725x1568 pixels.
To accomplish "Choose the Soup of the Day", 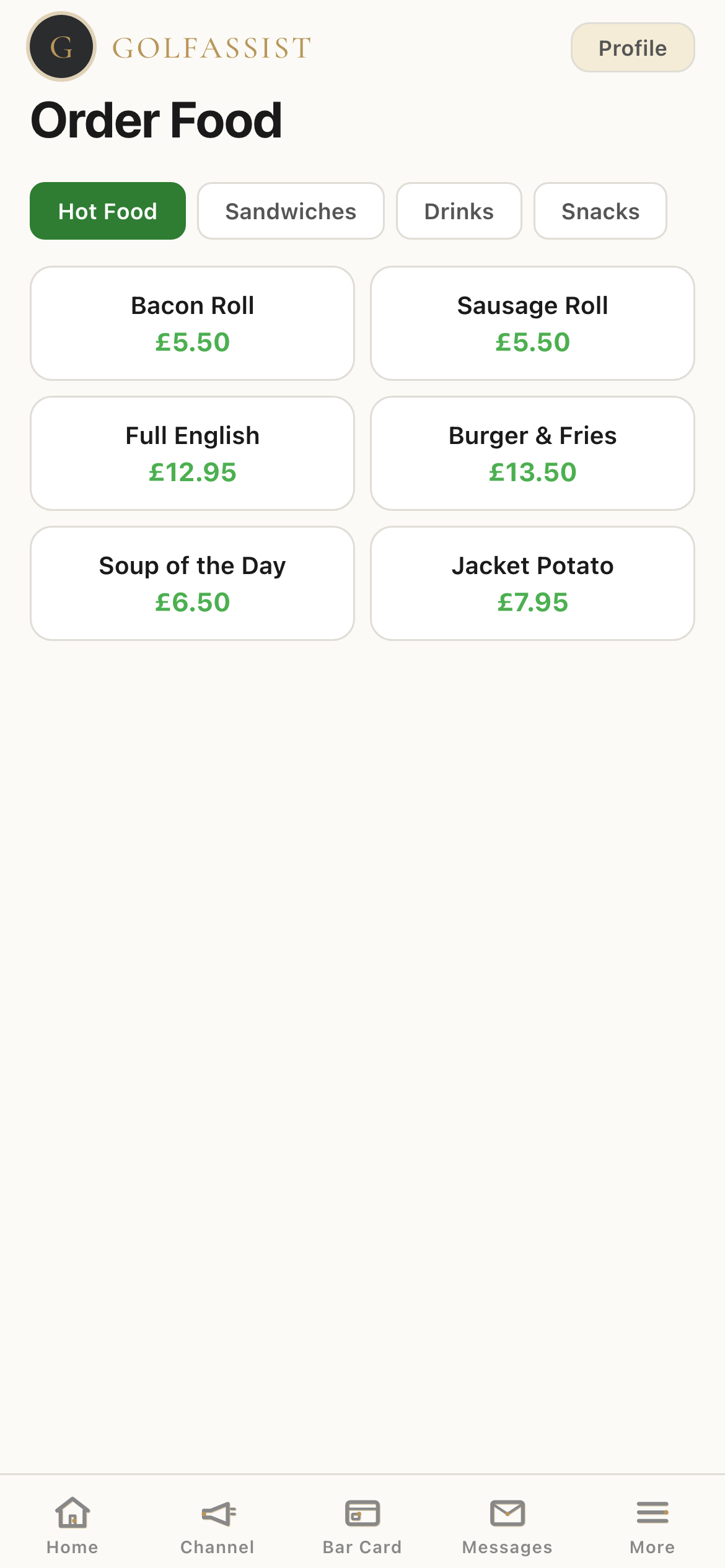I will [x=192, y=582].
